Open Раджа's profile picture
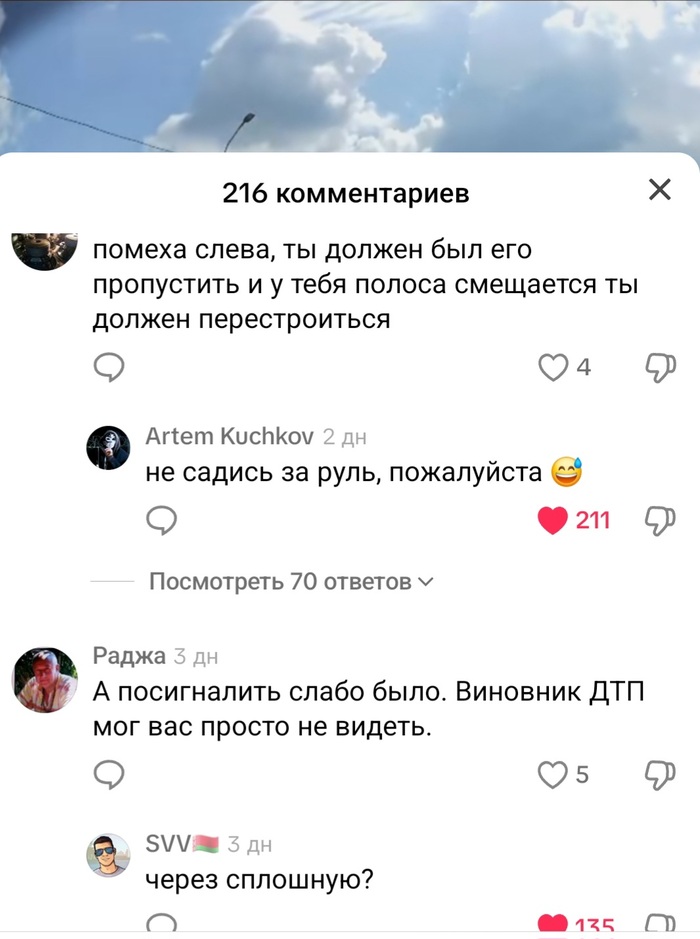 [45, 680]
